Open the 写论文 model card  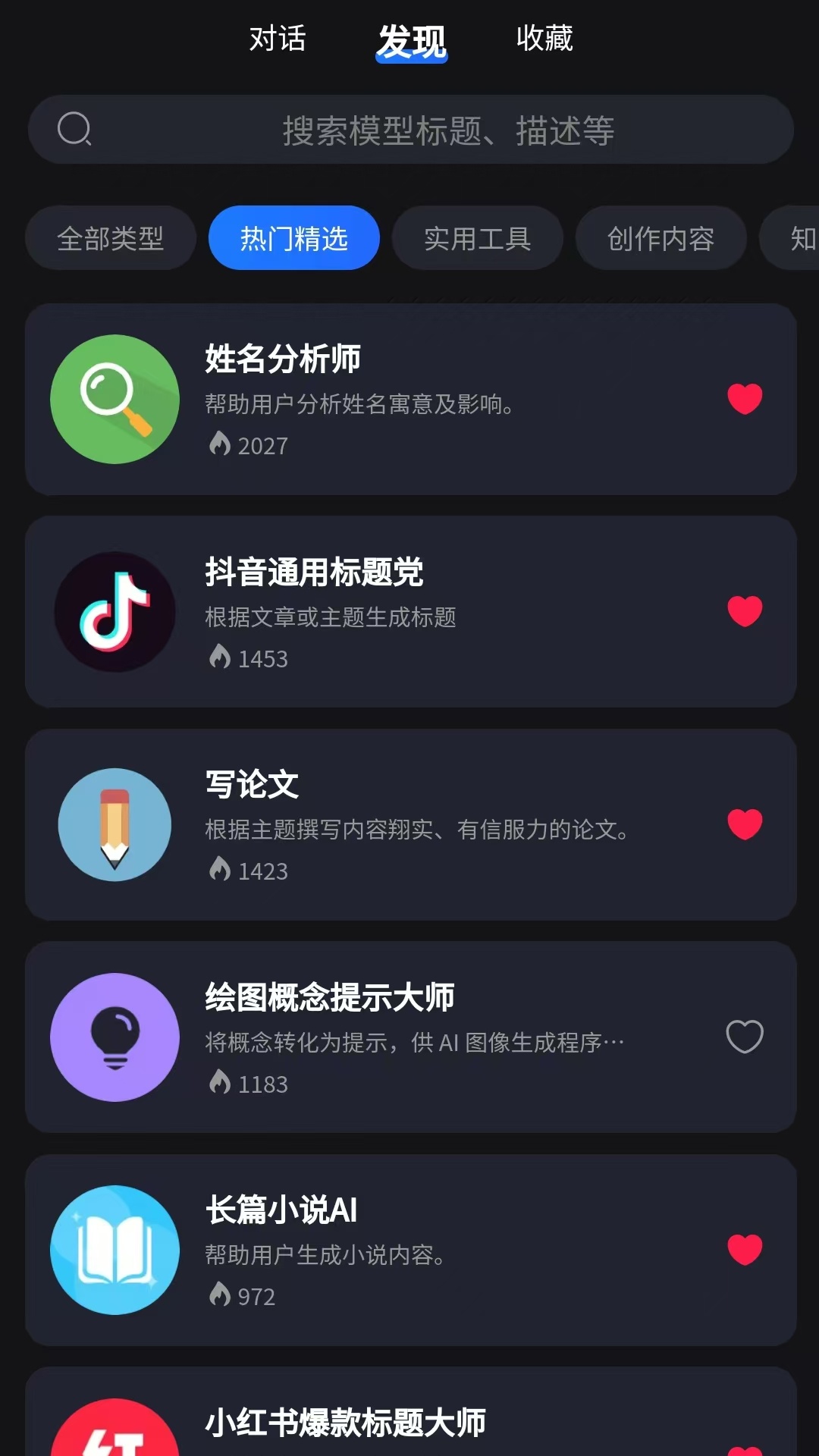click(409, 825)
